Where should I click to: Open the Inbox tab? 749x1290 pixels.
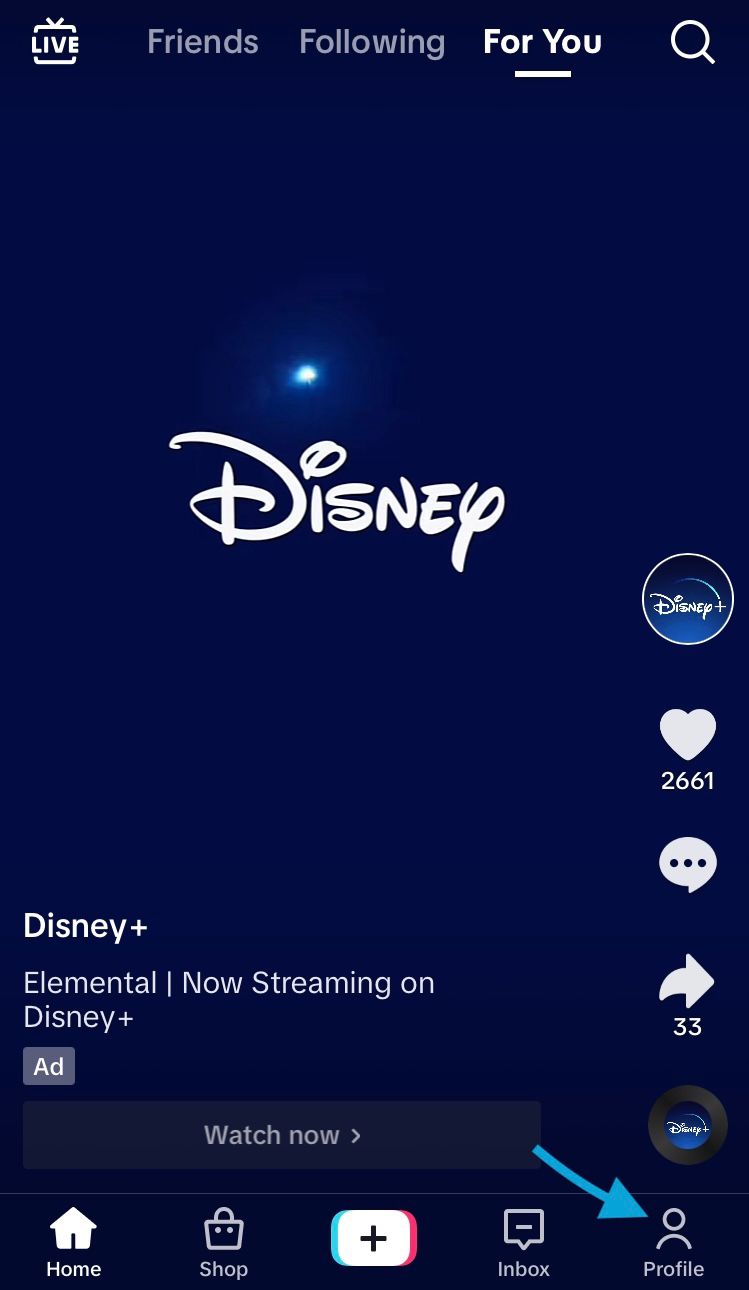[x=524, y=1243]
